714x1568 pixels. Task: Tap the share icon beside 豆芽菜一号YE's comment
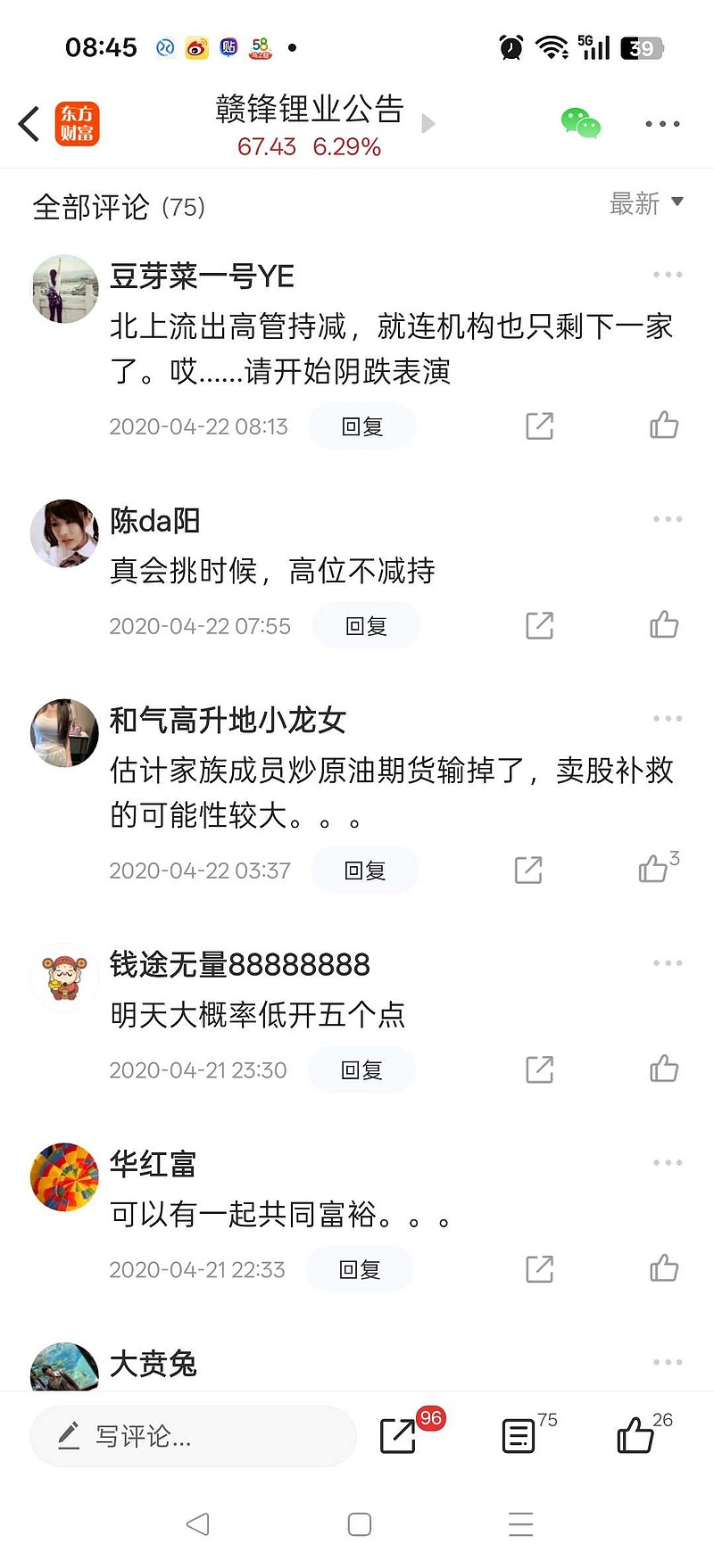pyautogui.click(x=538, y=425)
